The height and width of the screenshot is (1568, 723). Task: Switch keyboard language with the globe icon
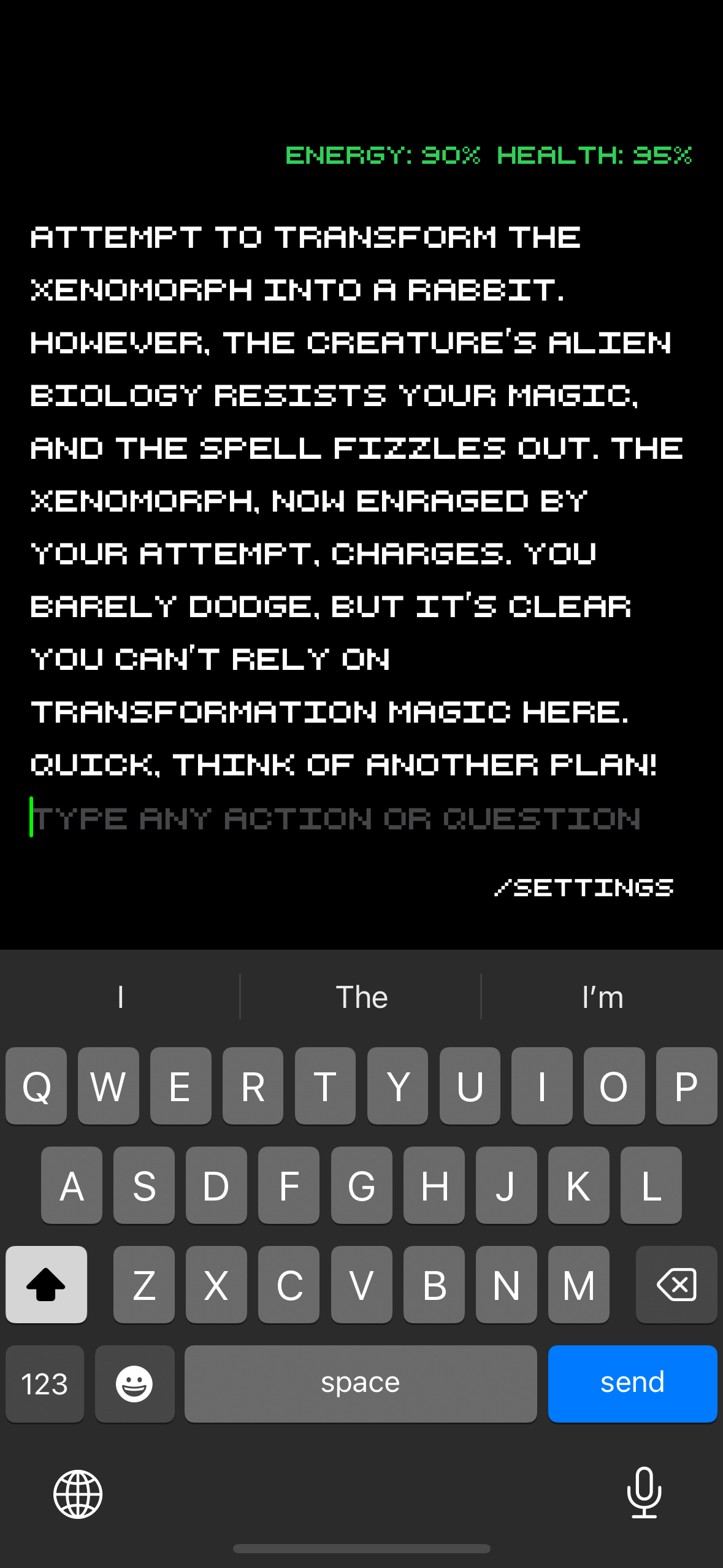[x=78, y=1494]
